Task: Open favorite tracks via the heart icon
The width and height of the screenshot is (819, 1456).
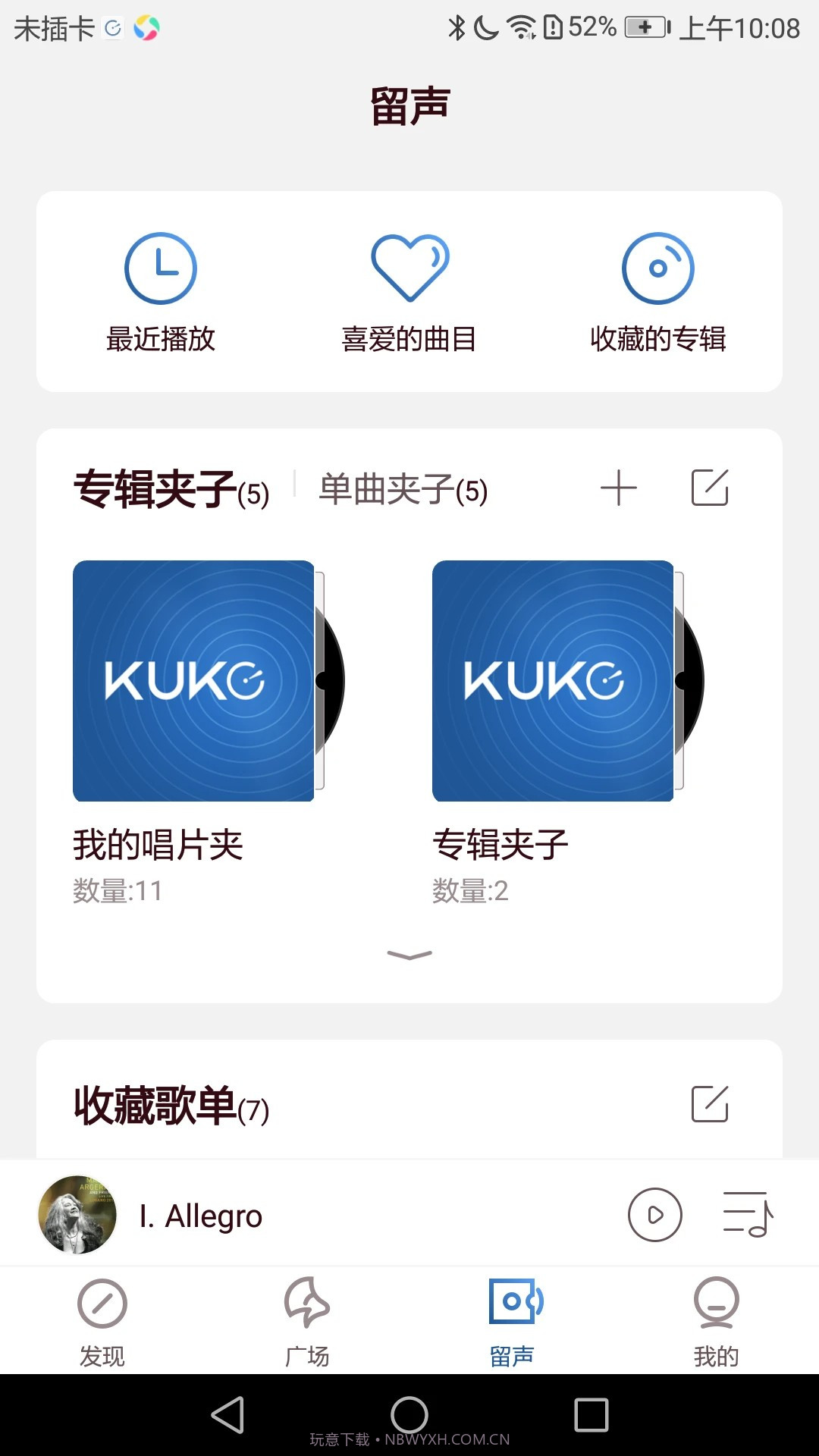Action: (x=409, y=268)
